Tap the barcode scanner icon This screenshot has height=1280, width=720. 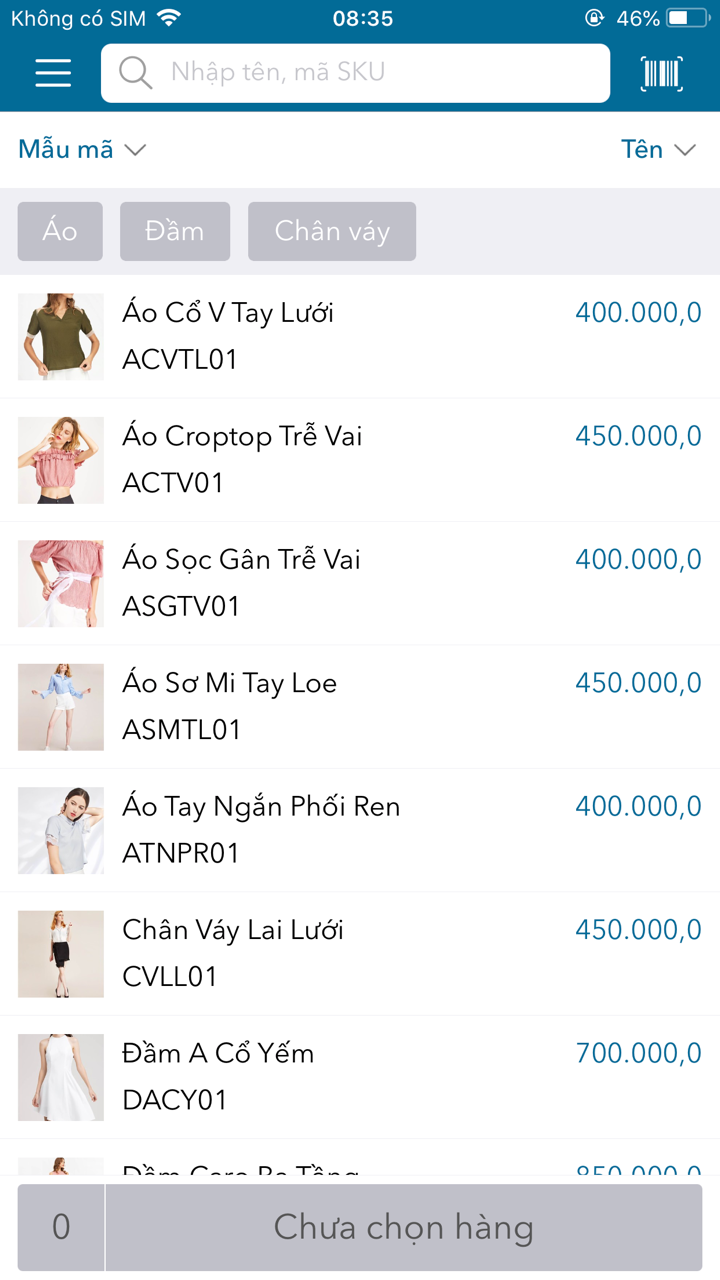pos(661,73)
